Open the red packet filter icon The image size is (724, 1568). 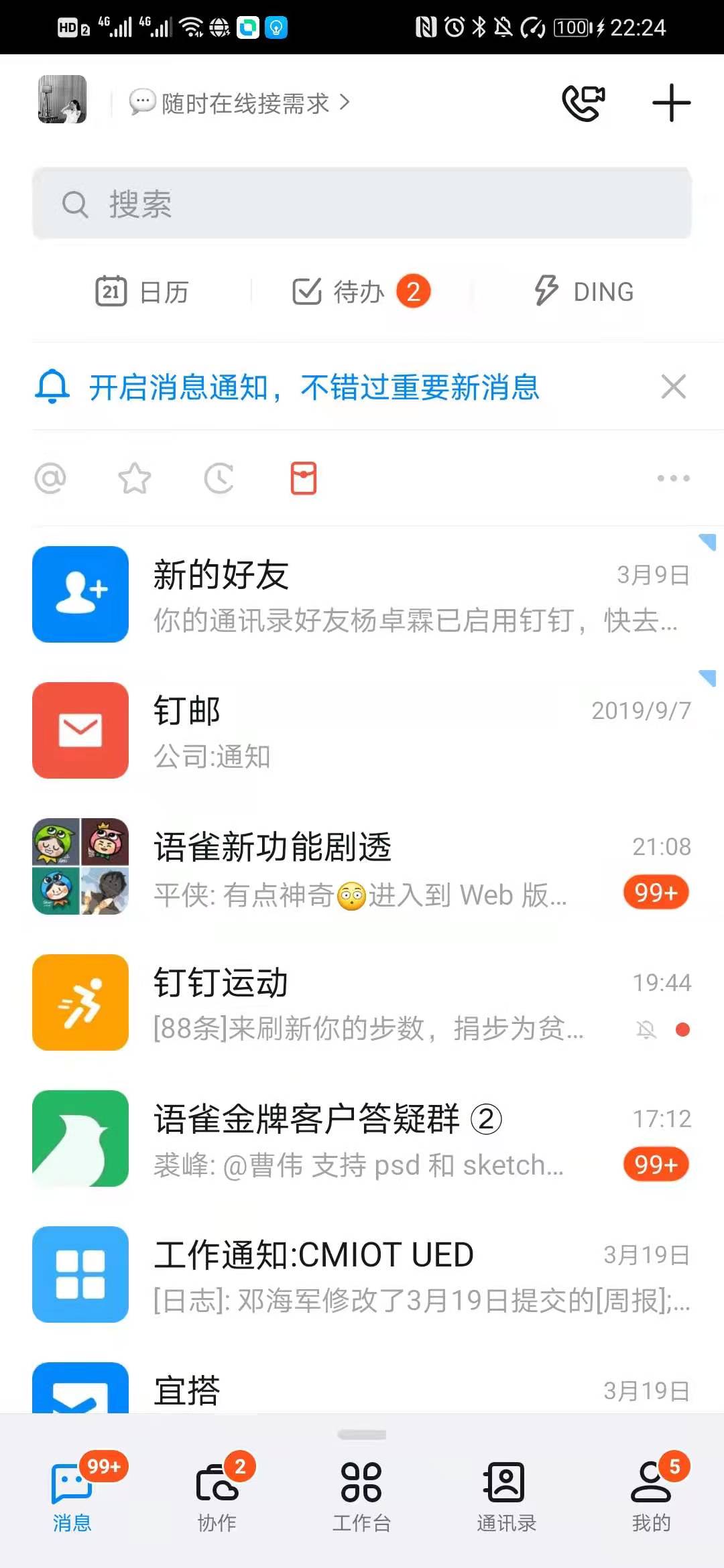pos(303,478)
